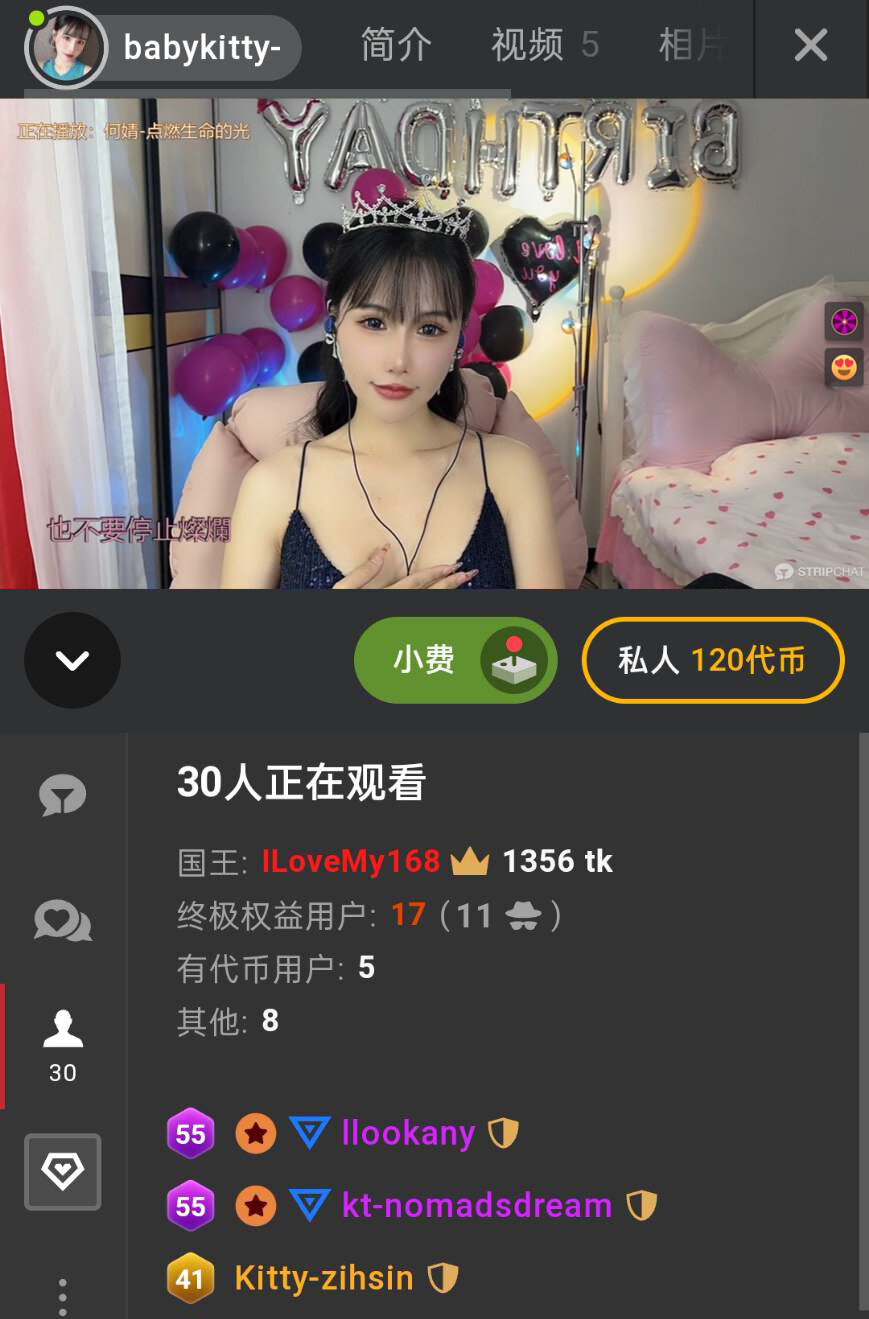Show the viewers list tab with 30
Screen dimensions: 869x1319
[x=62, y=1045]
